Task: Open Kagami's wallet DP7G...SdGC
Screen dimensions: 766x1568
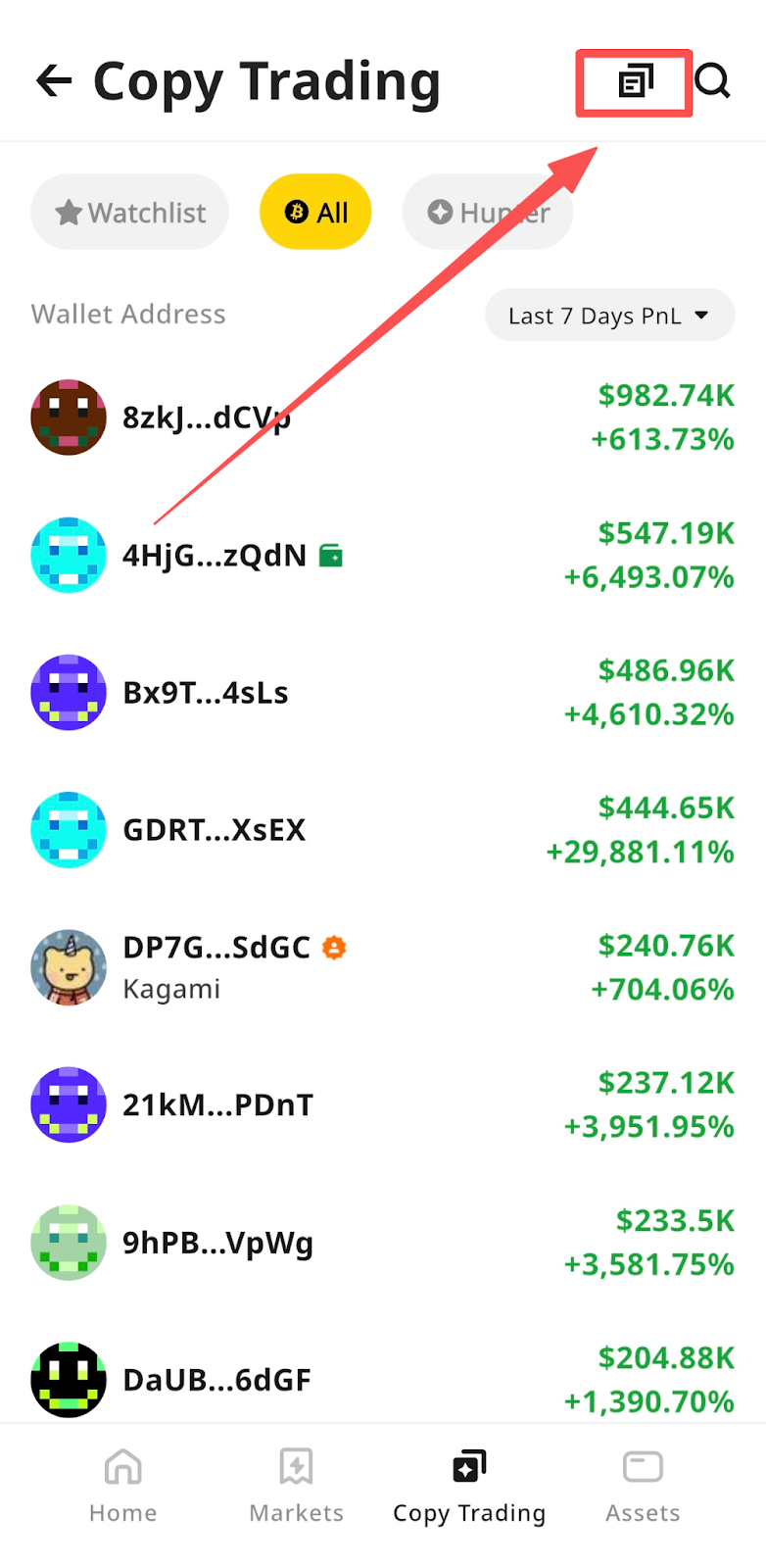Action: click(216, 967)
